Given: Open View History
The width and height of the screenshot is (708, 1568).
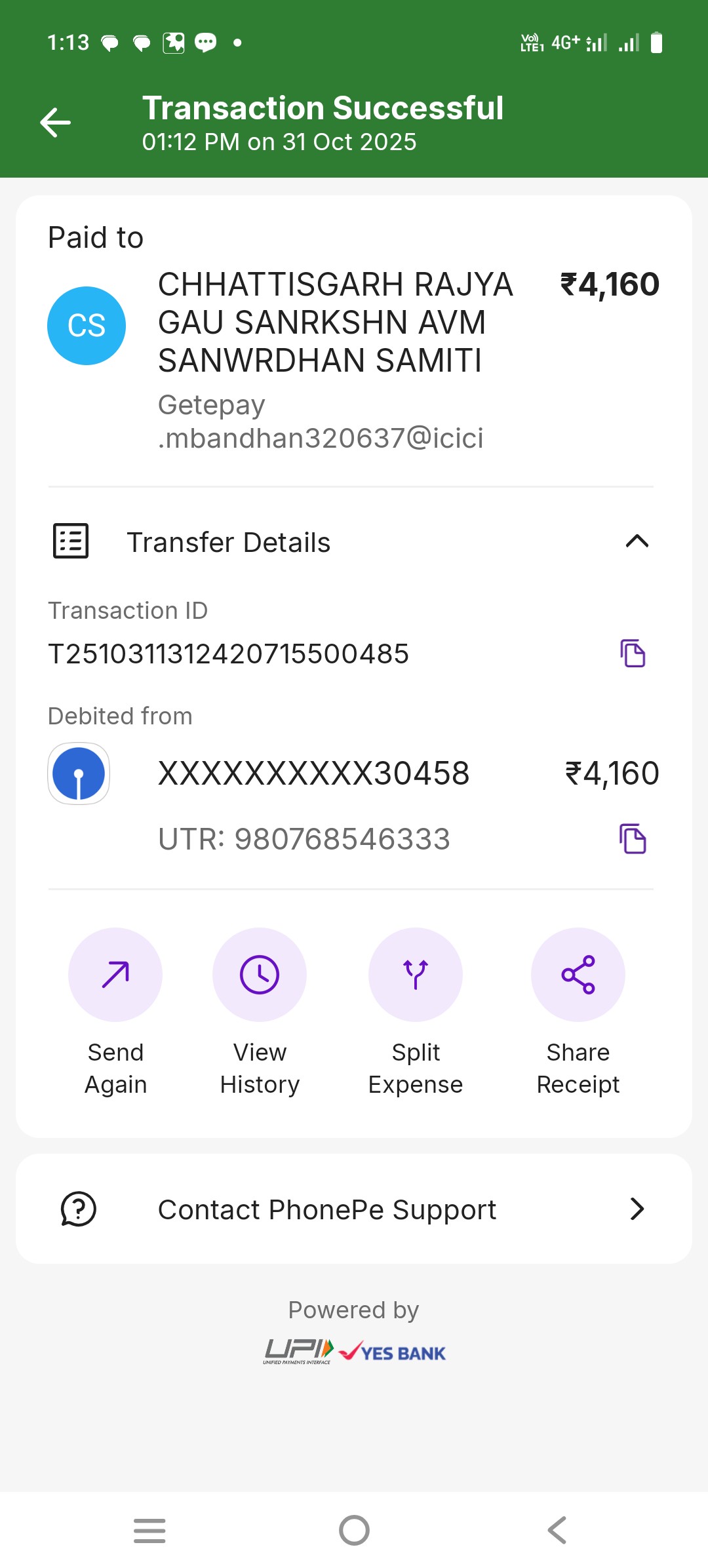Looking at the screenshot, I should [260, 975].
